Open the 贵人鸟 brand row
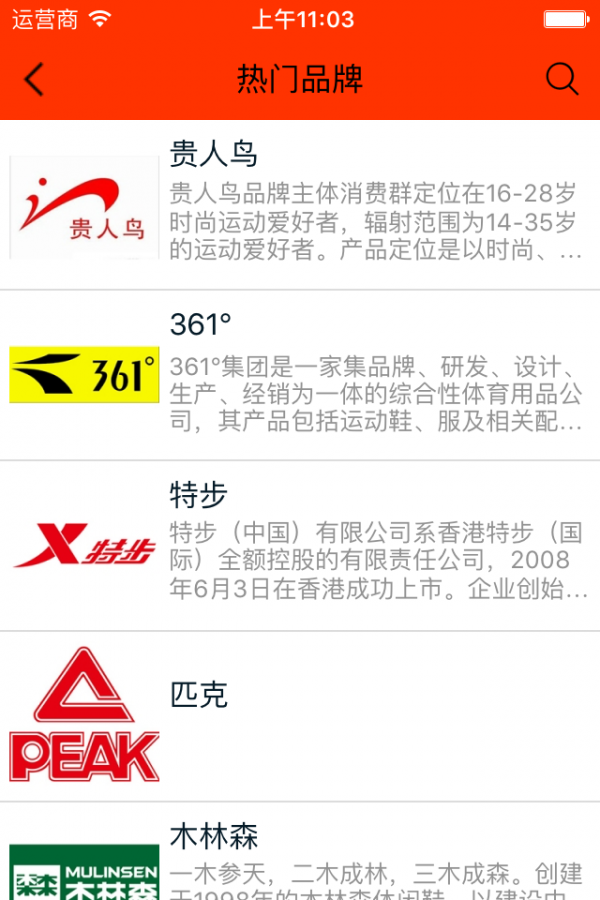 click(300, 205)
